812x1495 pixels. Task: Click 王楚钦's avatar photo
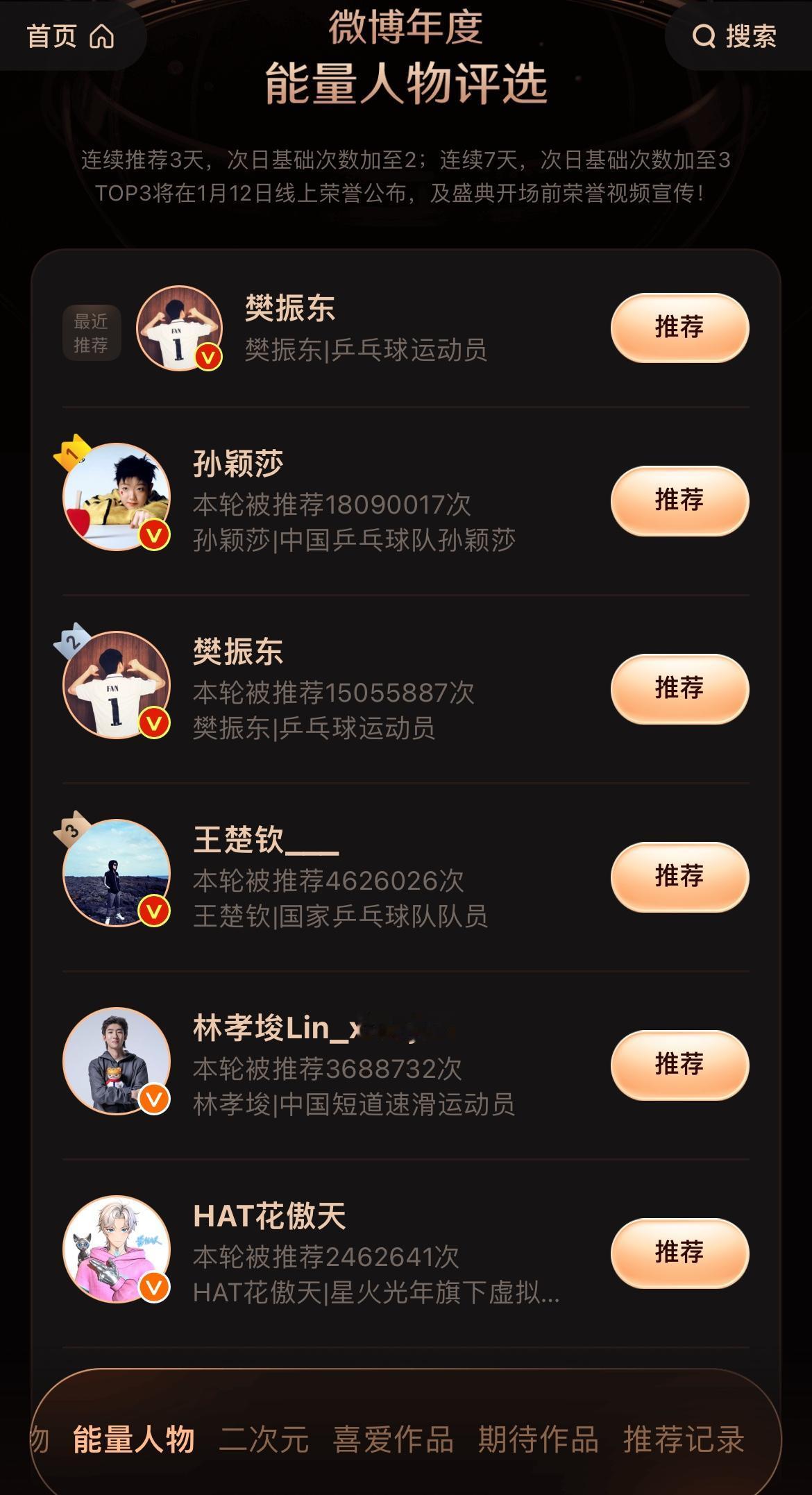pyautogui.click(x=118, y=874)
